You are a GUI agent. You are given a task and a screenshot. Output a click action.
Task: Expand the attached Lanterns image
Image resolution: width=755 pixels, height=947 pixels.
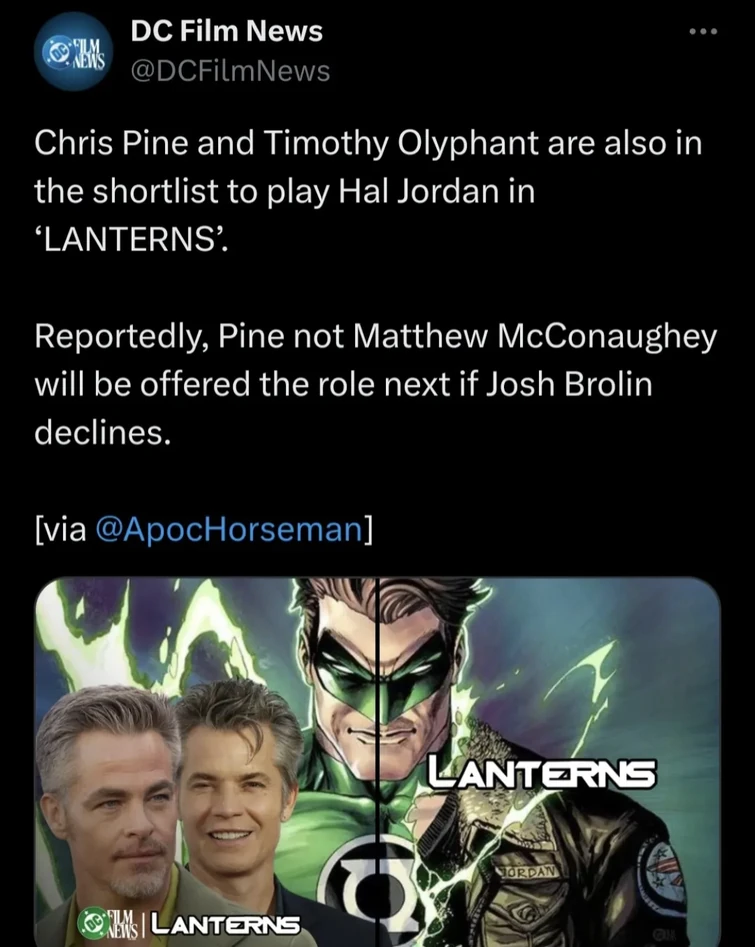point(377,757)
